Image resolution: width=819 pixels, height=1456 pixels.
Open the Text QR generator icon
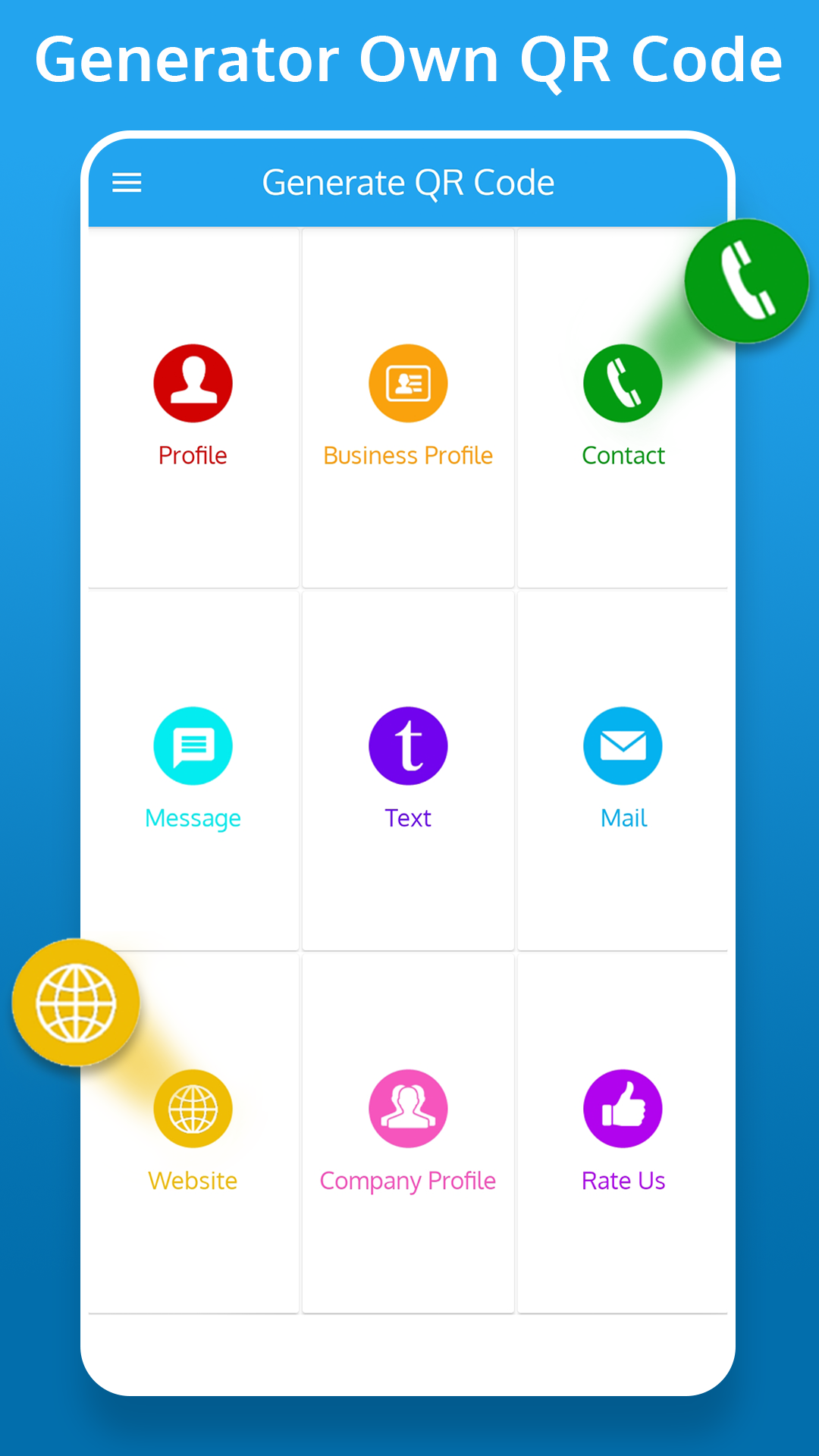point(408,745)
